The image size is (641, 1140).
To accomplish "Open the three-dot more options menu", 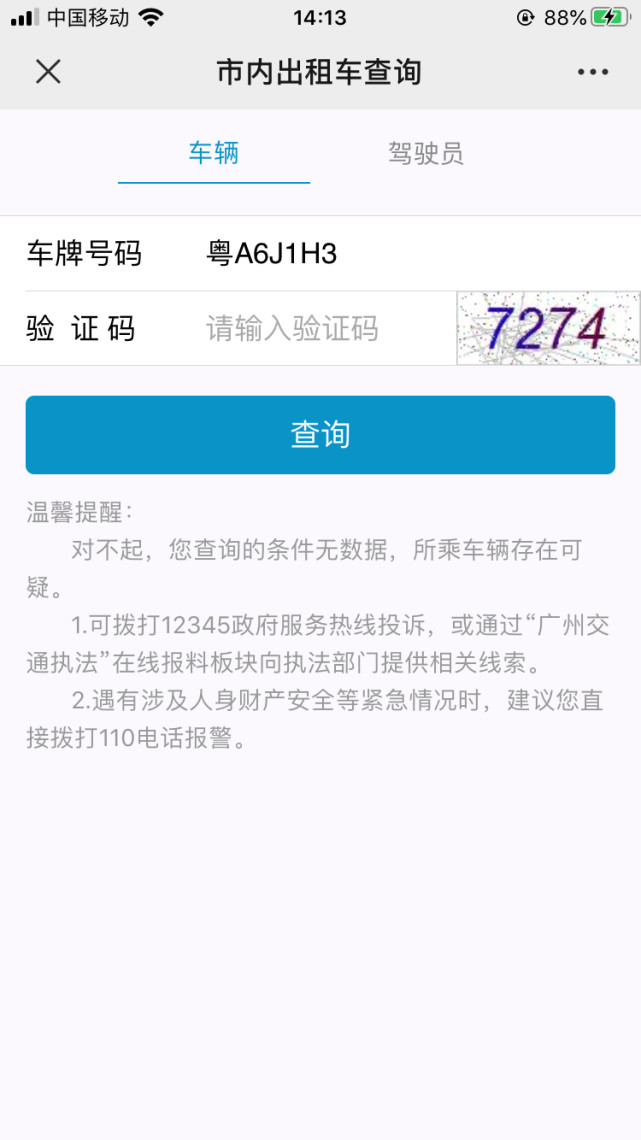I will (593, 72).
